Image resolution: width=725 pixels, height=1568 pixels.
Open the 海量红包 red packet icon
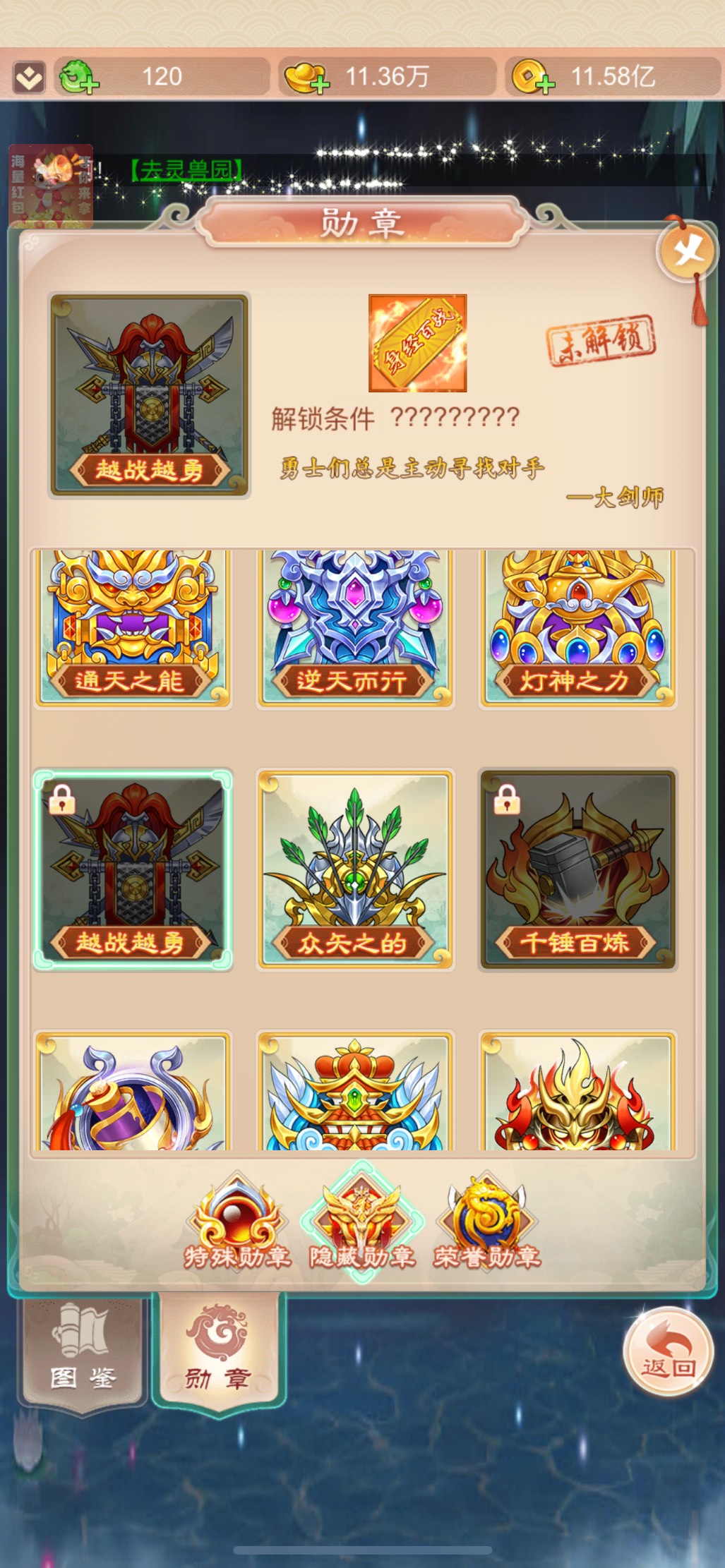(x=49, y=186)
